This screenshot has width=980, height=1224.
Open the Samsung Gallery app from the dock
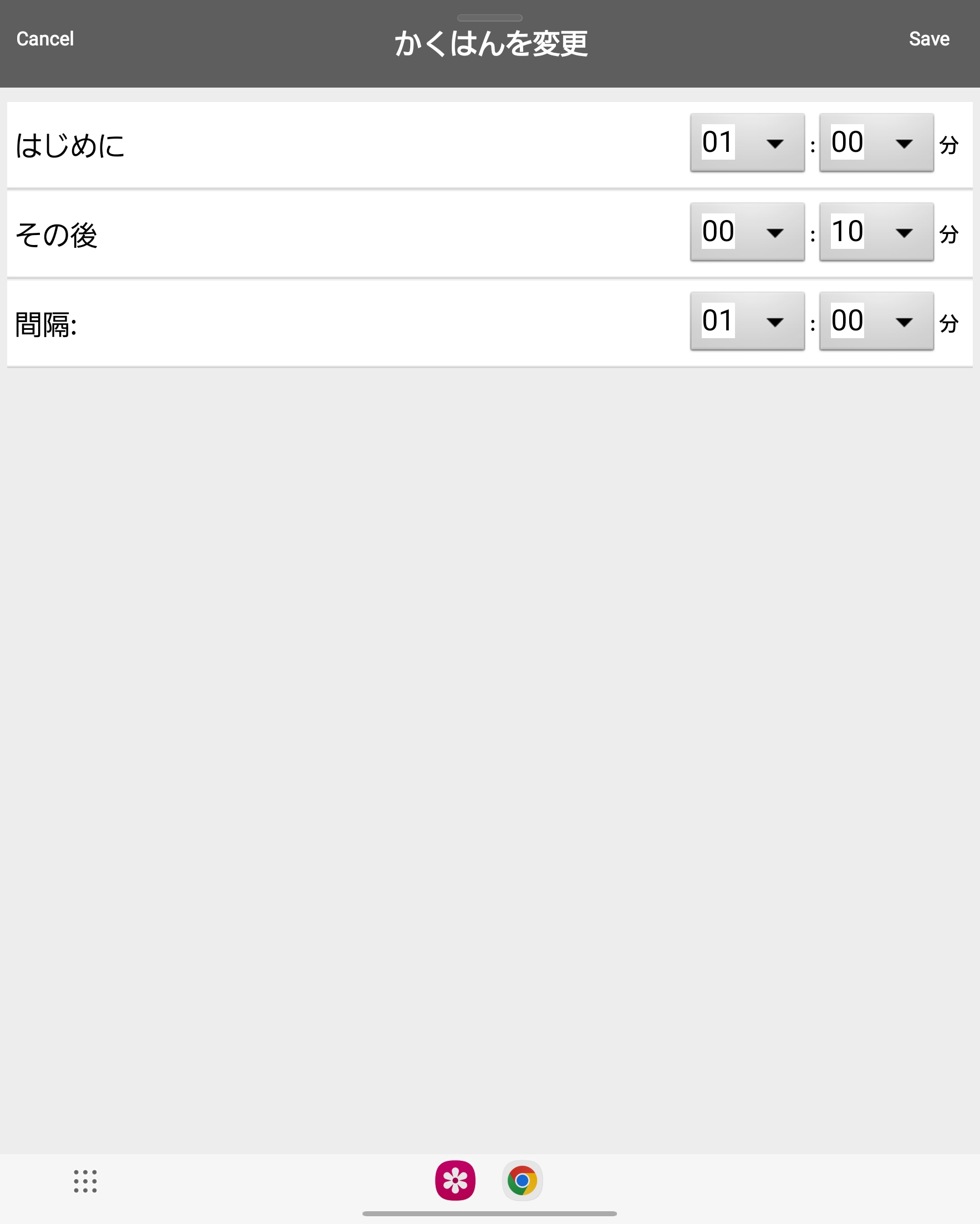coord(455,1181)
